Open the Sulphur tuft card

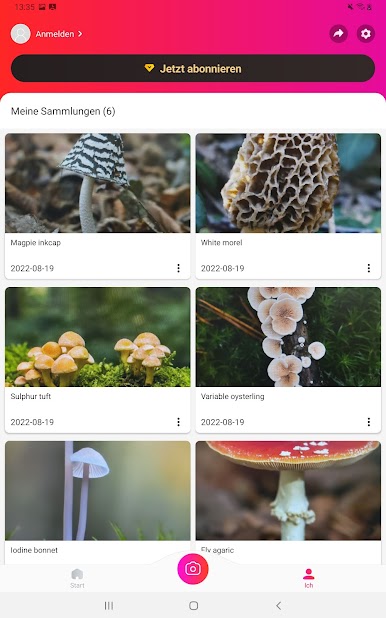pos(97,360)
